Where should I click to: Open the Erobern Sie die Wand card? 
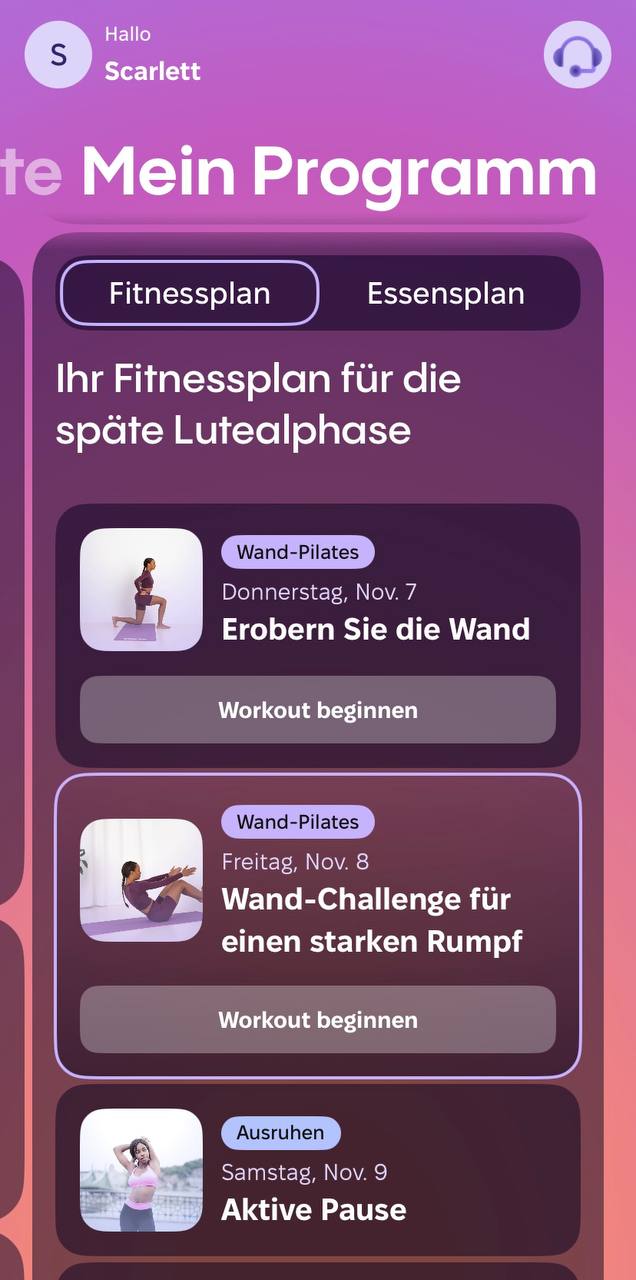tap(375, 600)
